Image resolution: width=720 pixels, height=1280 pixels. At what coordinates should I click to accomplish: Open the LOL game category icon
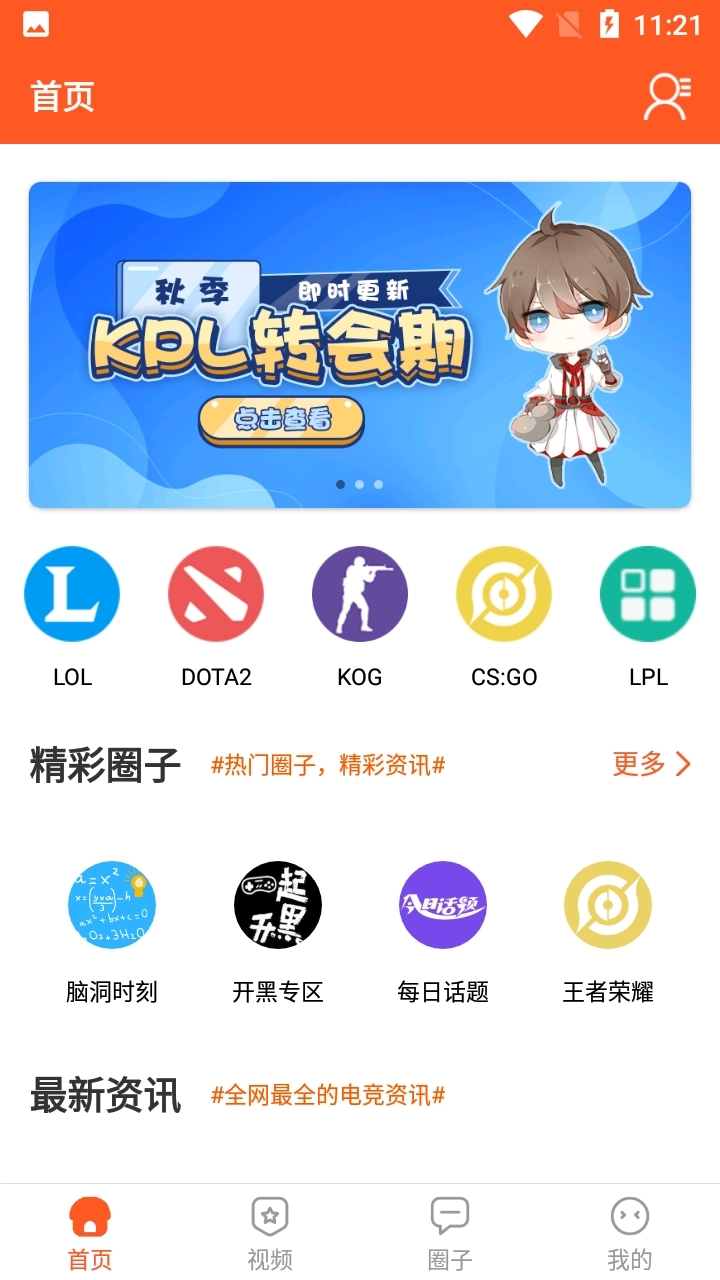pos(72,593)
